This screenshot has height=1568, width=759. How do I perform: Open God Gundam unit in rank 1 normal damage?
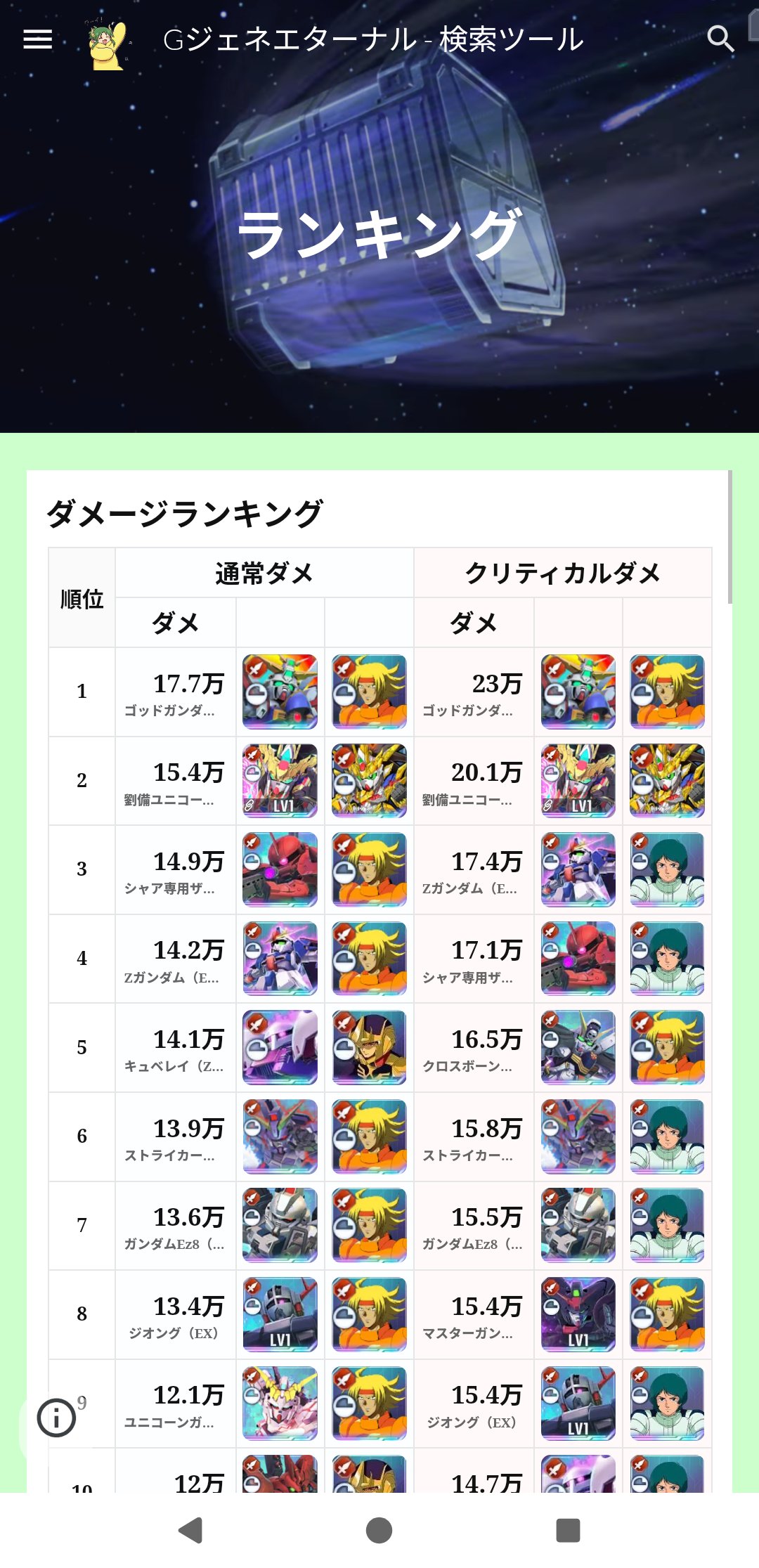[280, 692]
